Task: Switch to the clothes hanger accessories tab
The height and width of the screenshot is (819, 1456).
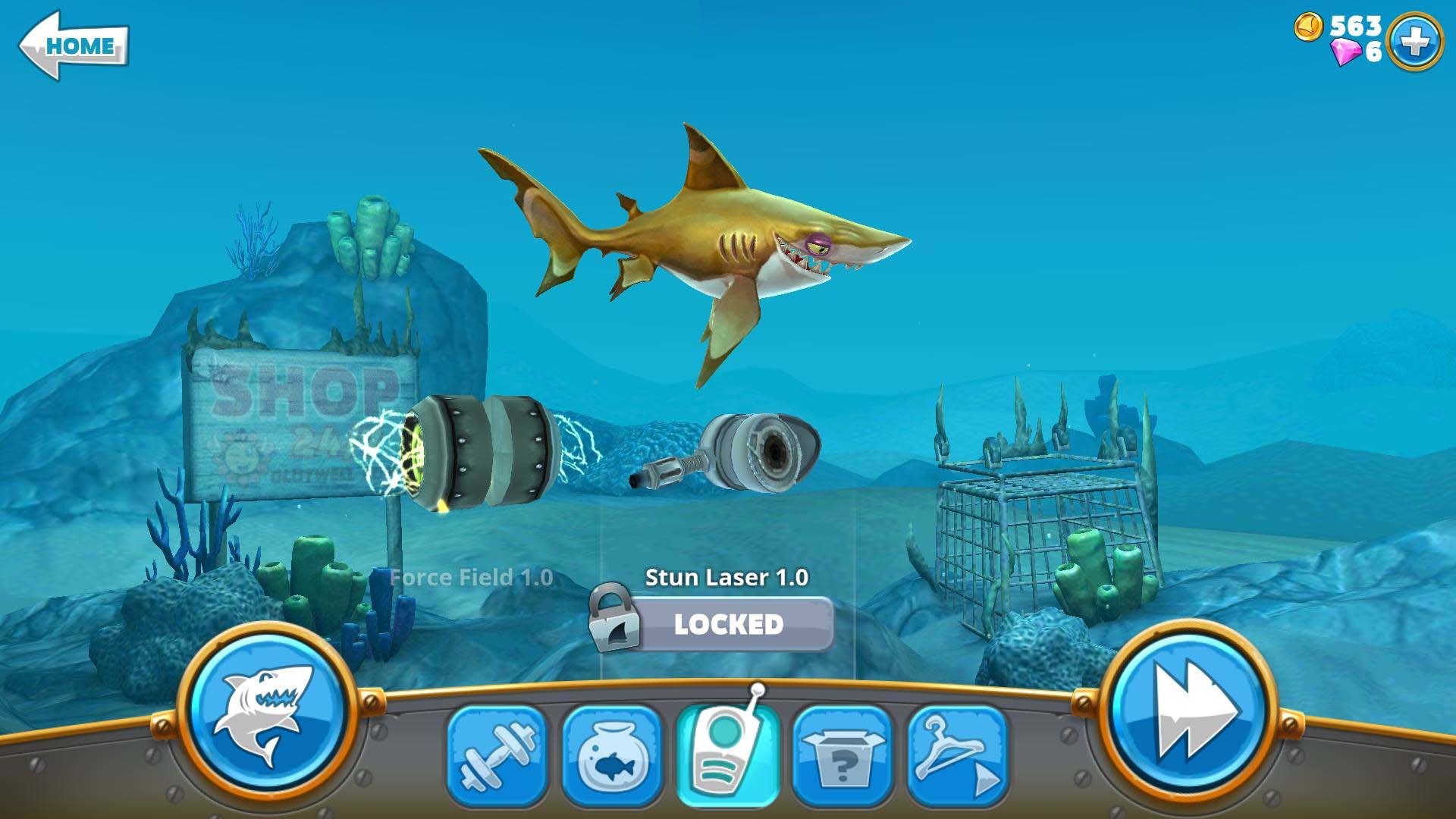Action: (x=958, y=755)
